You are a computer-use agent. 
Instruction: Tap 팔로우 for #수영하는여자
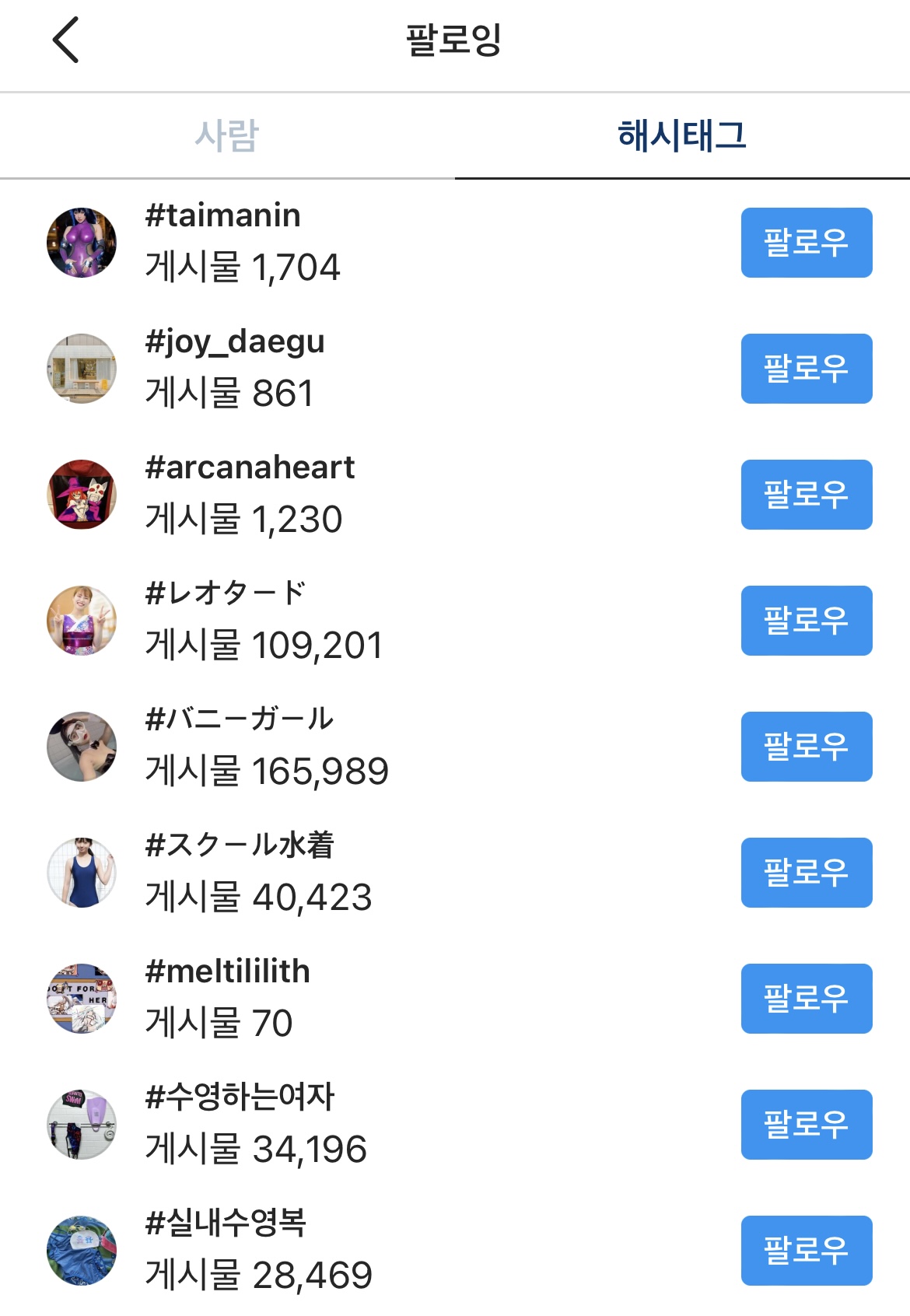click(x=806, y=1125)
